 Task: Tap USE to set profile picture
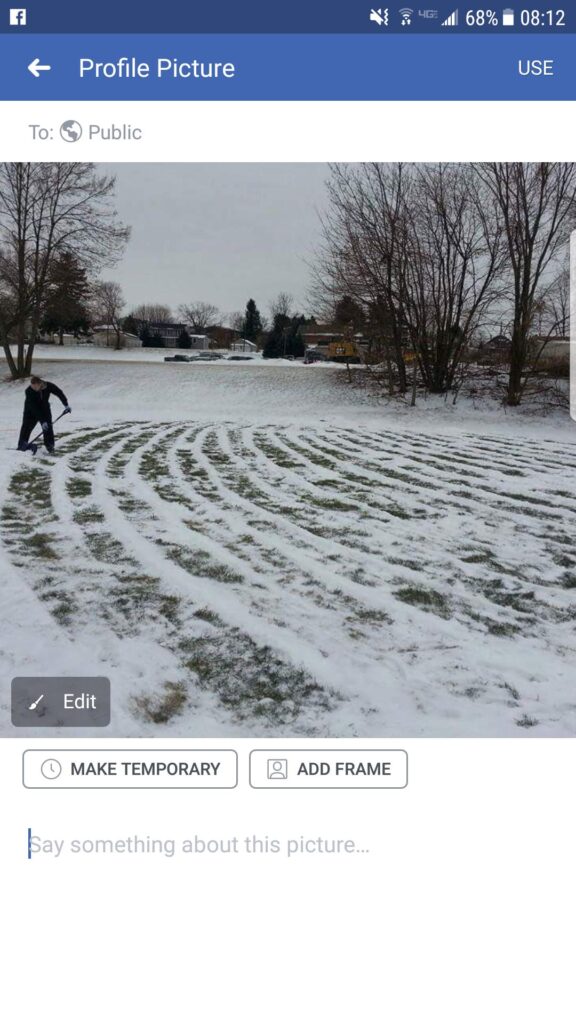pos(535,68)
